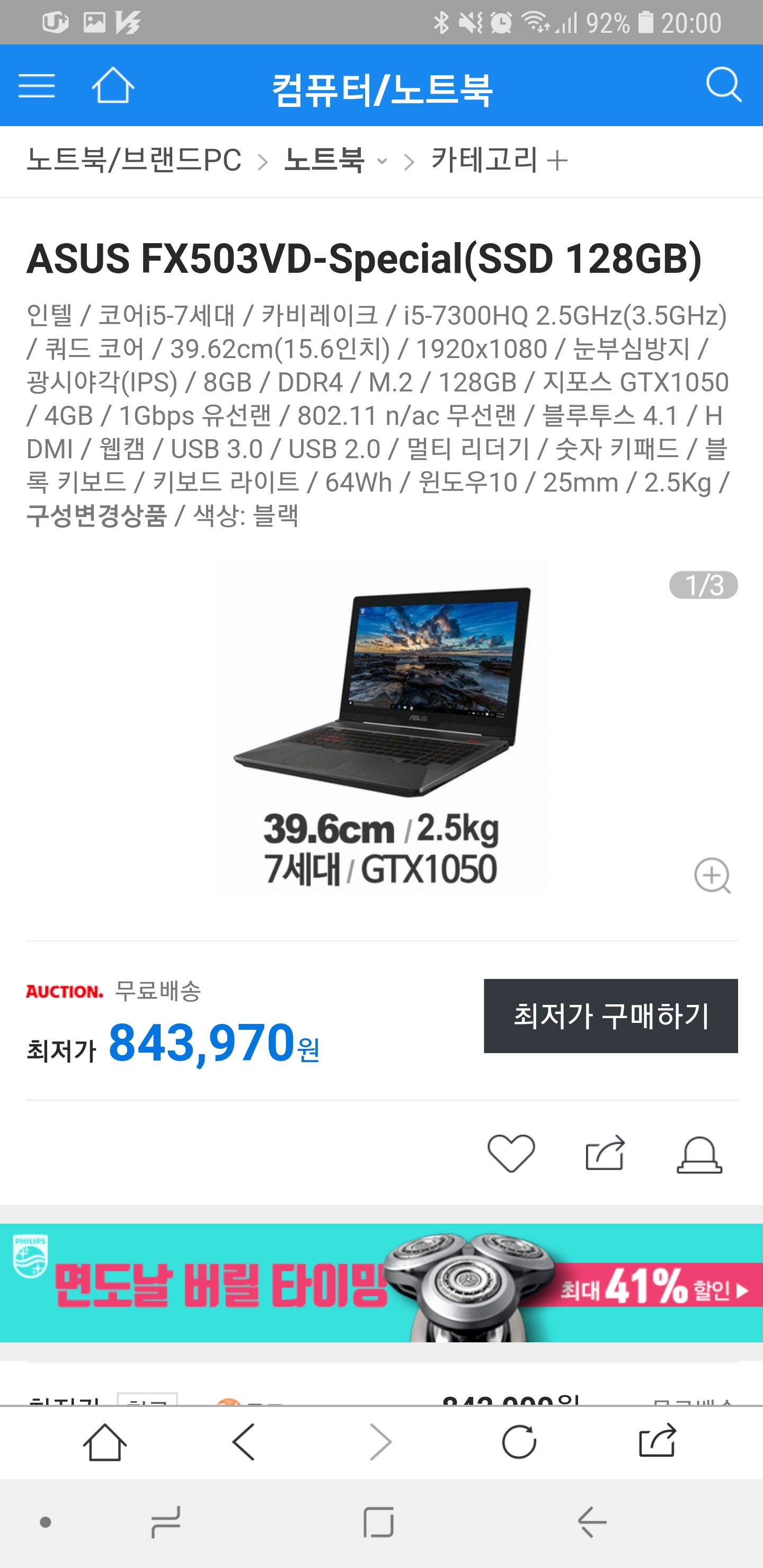The width and height of the screenshot is (763, 1568).
Task: Add product to wishlist with heart icon
Action: point(511,1153)
